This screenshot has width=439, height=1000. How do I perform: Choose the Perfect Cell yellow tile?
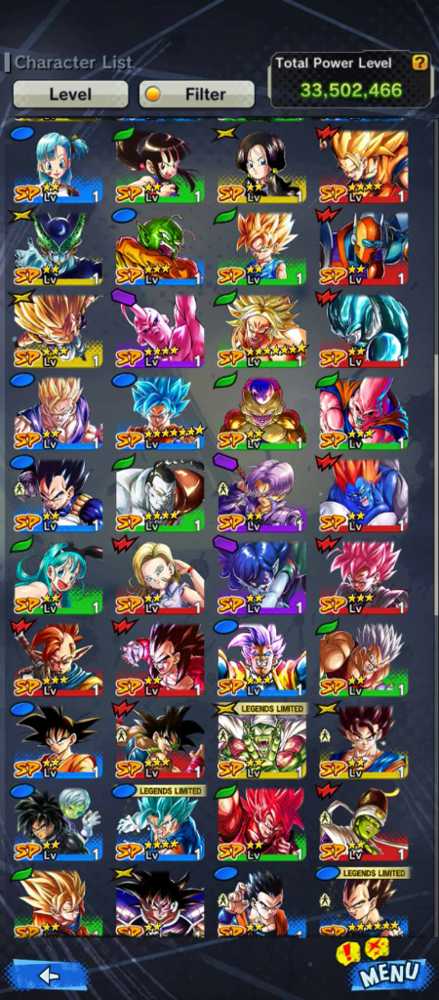tap(58, 248)
